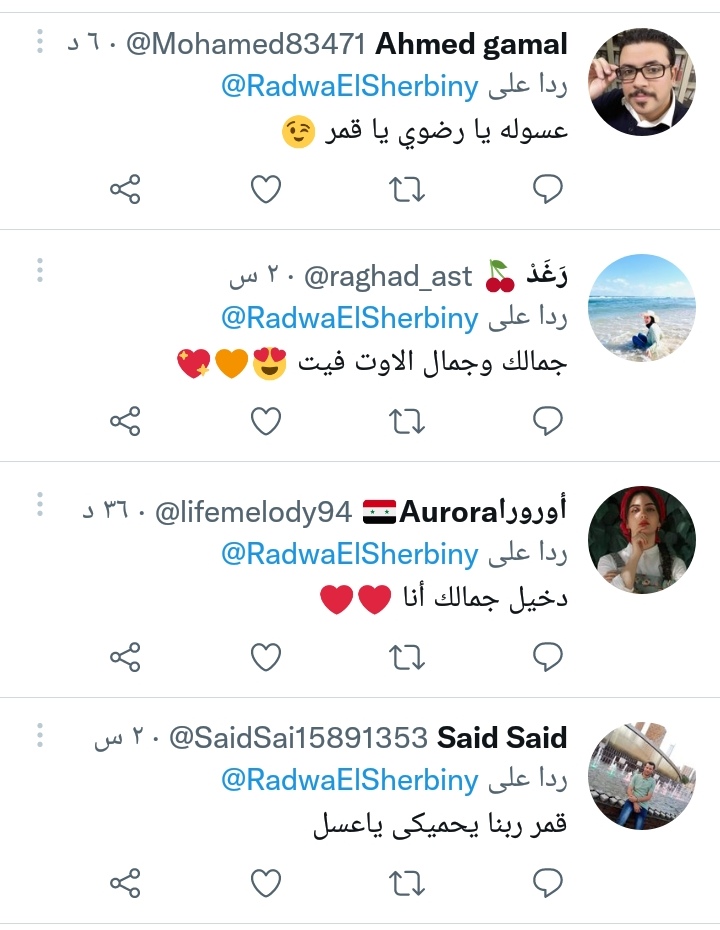
Task: View Aurora's profile photo
Action: click(642, 540)
